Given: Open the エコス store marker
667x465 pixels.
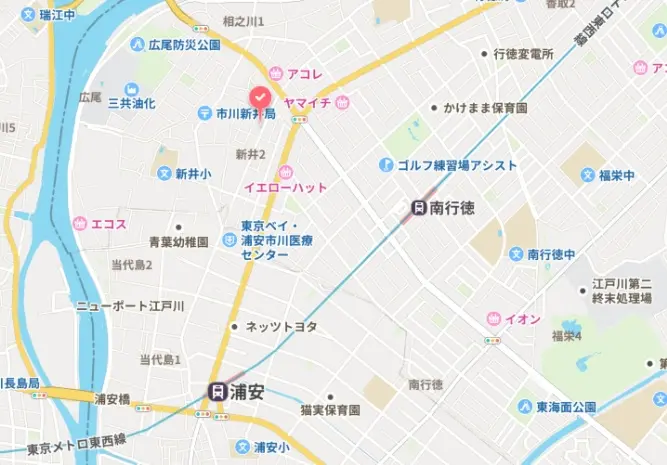Looking at the screenshot, I should (x=81, y=223).
